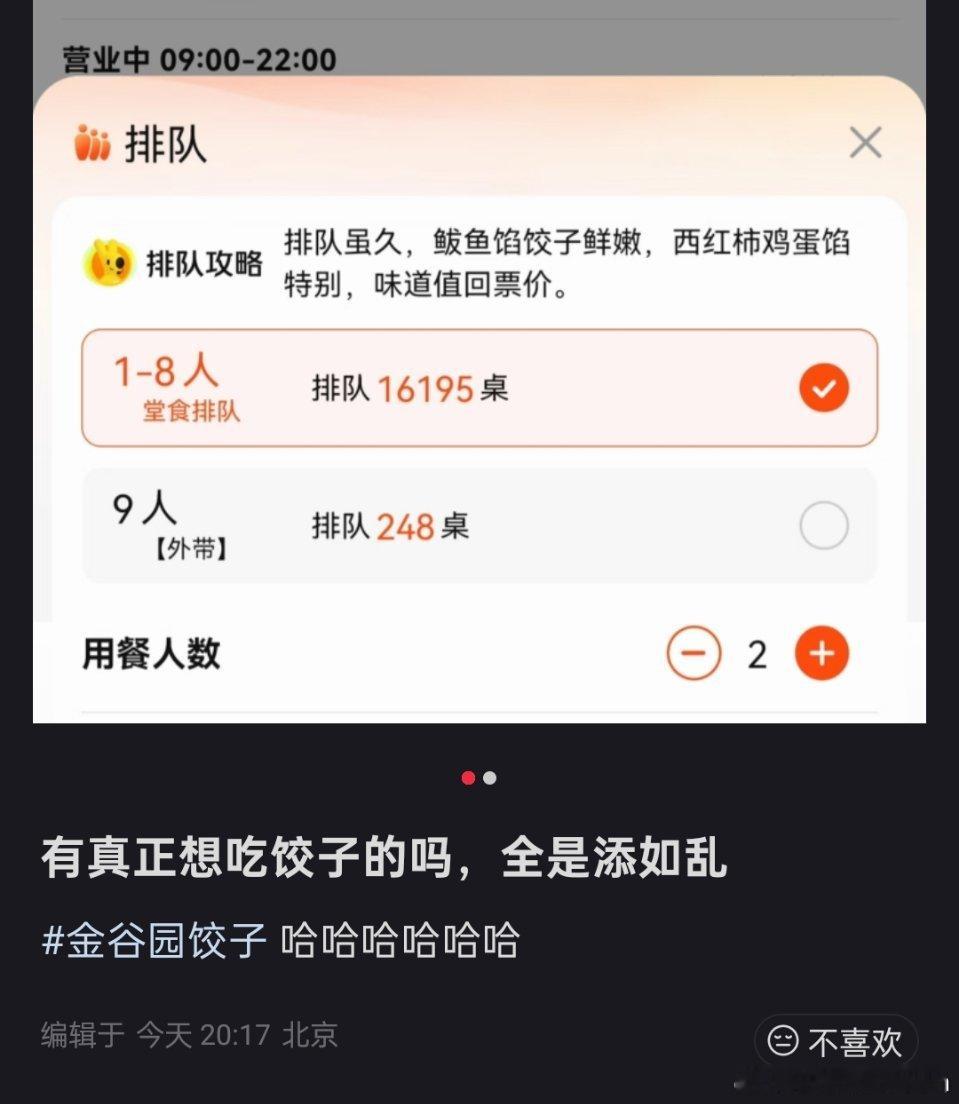Enable the takeaway queue radio circle
Viewport: 959px width, 1104px height.
click(x=822, y=524)
